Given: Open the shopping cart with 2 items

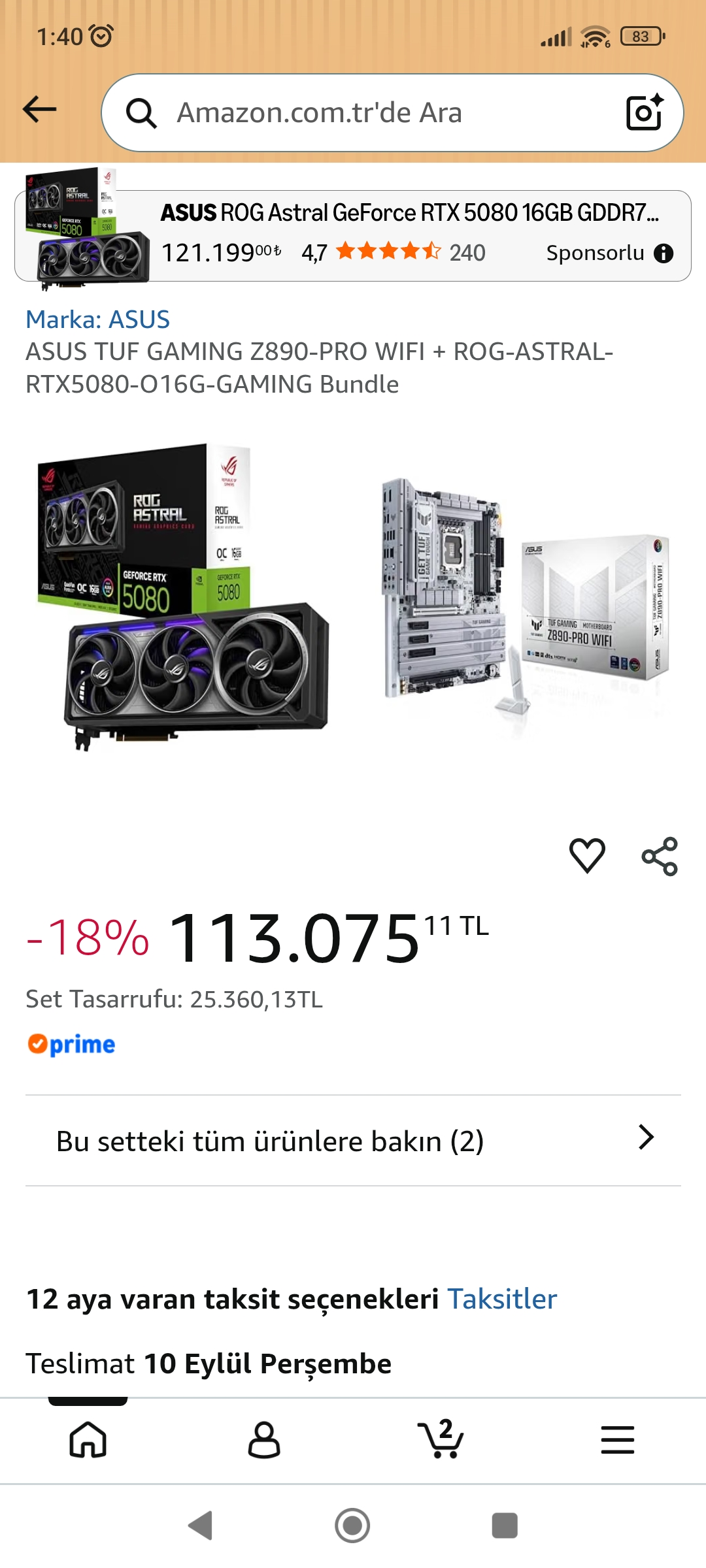Looking at the screenshot, I should (441, 1439).
